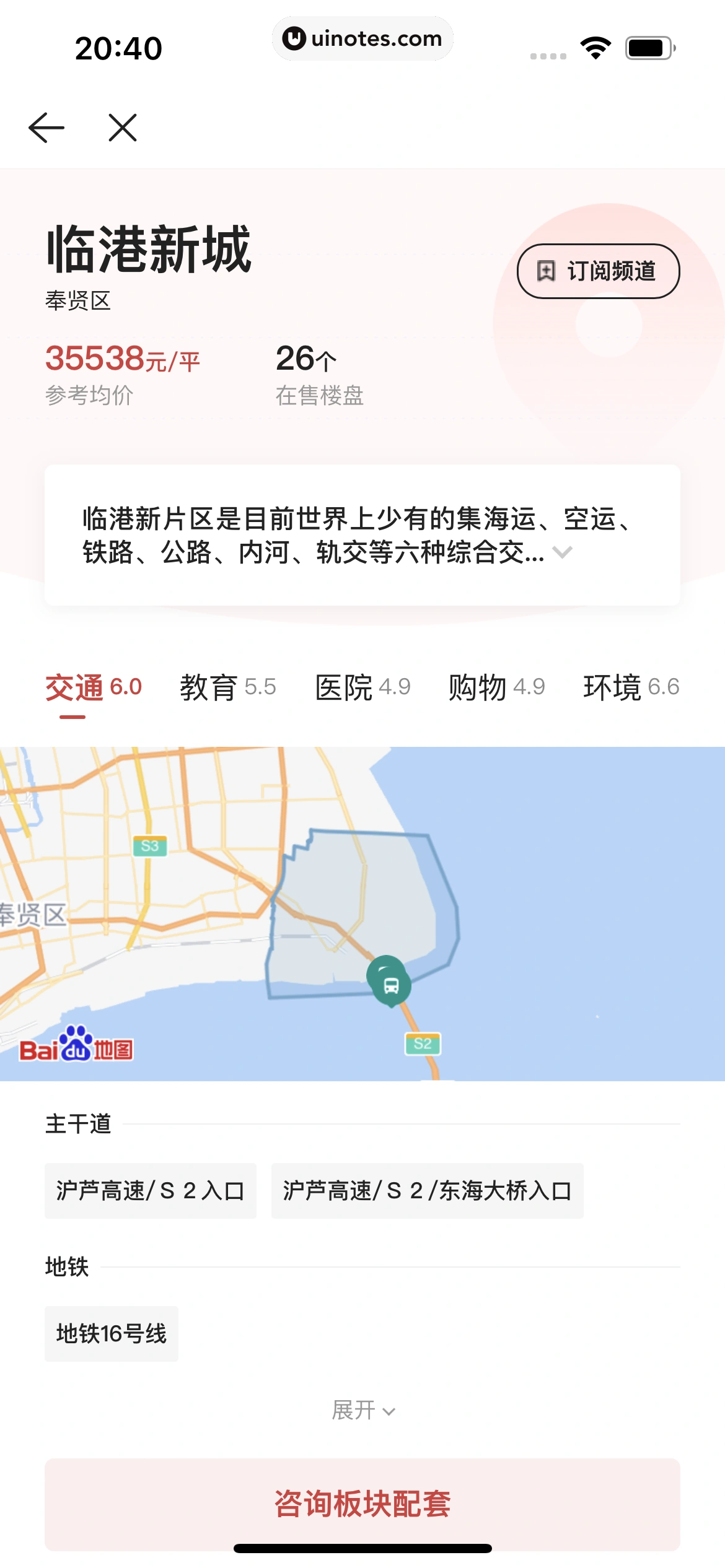View the 环境 6.6 tab
The width and height of the screenshot is (725, 1568).
pyautogui.click(x=631, y=687)
